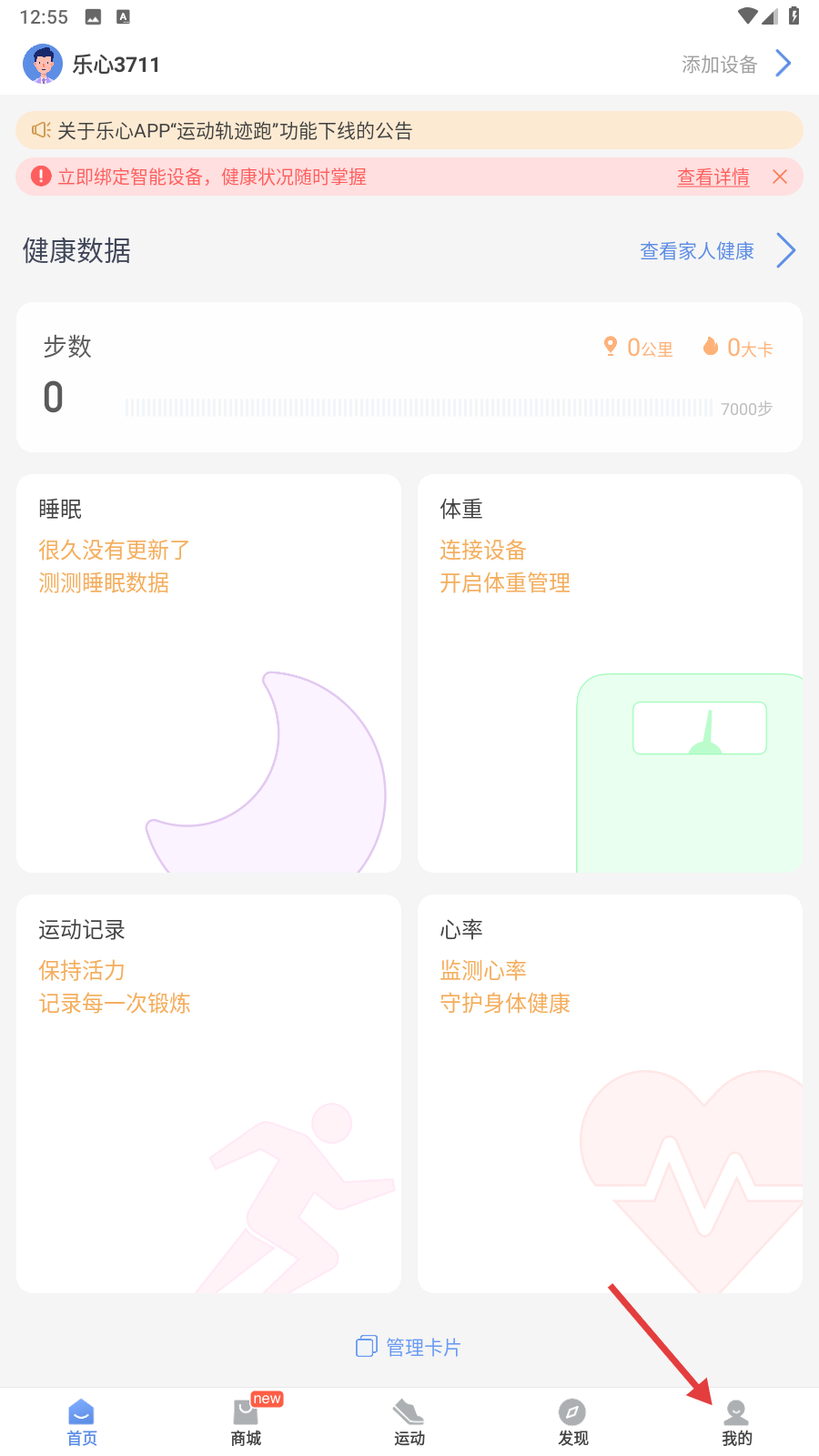Dismiss the bind device red banner
819x1456 pixels.
[x=780, y=177]
